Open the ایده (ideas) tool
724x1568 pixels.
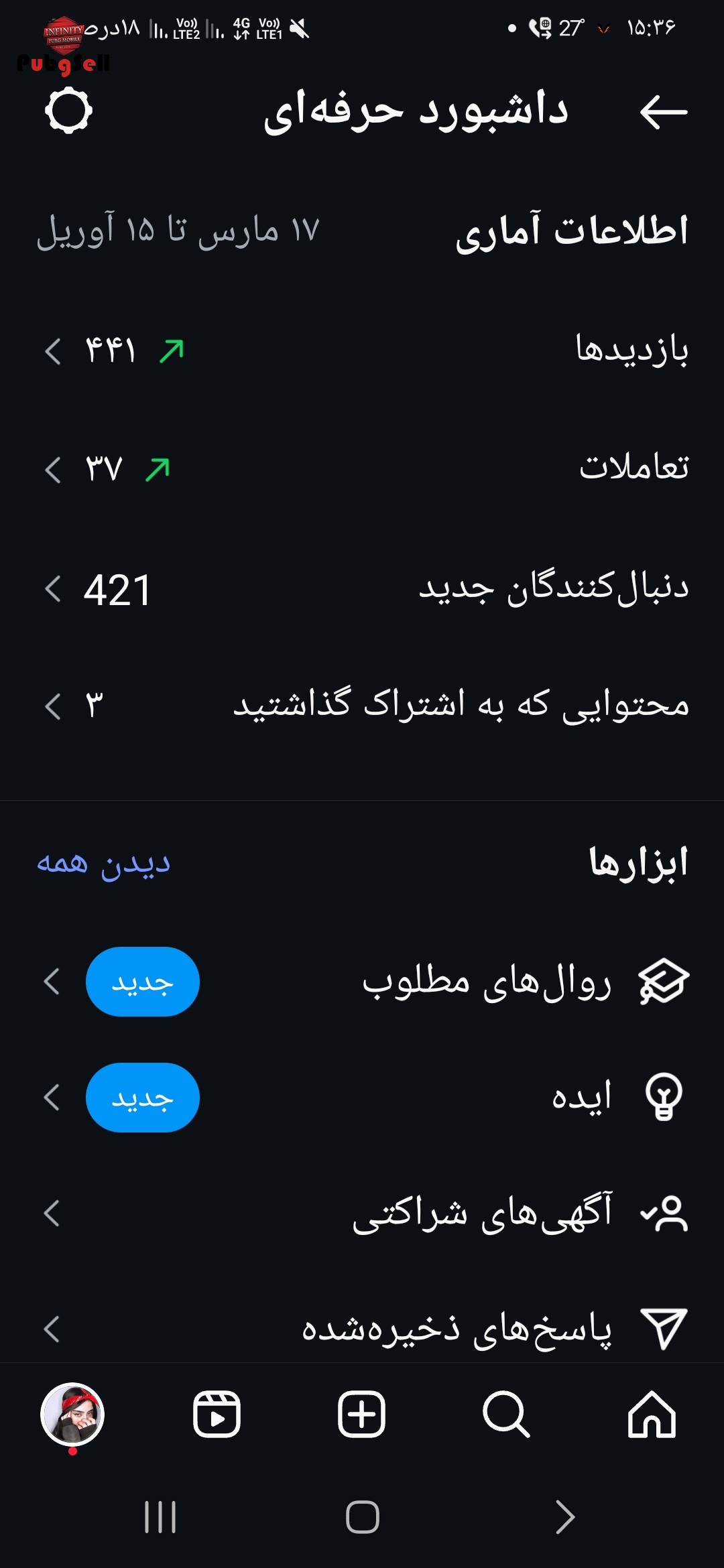[x=362, y=1098]
